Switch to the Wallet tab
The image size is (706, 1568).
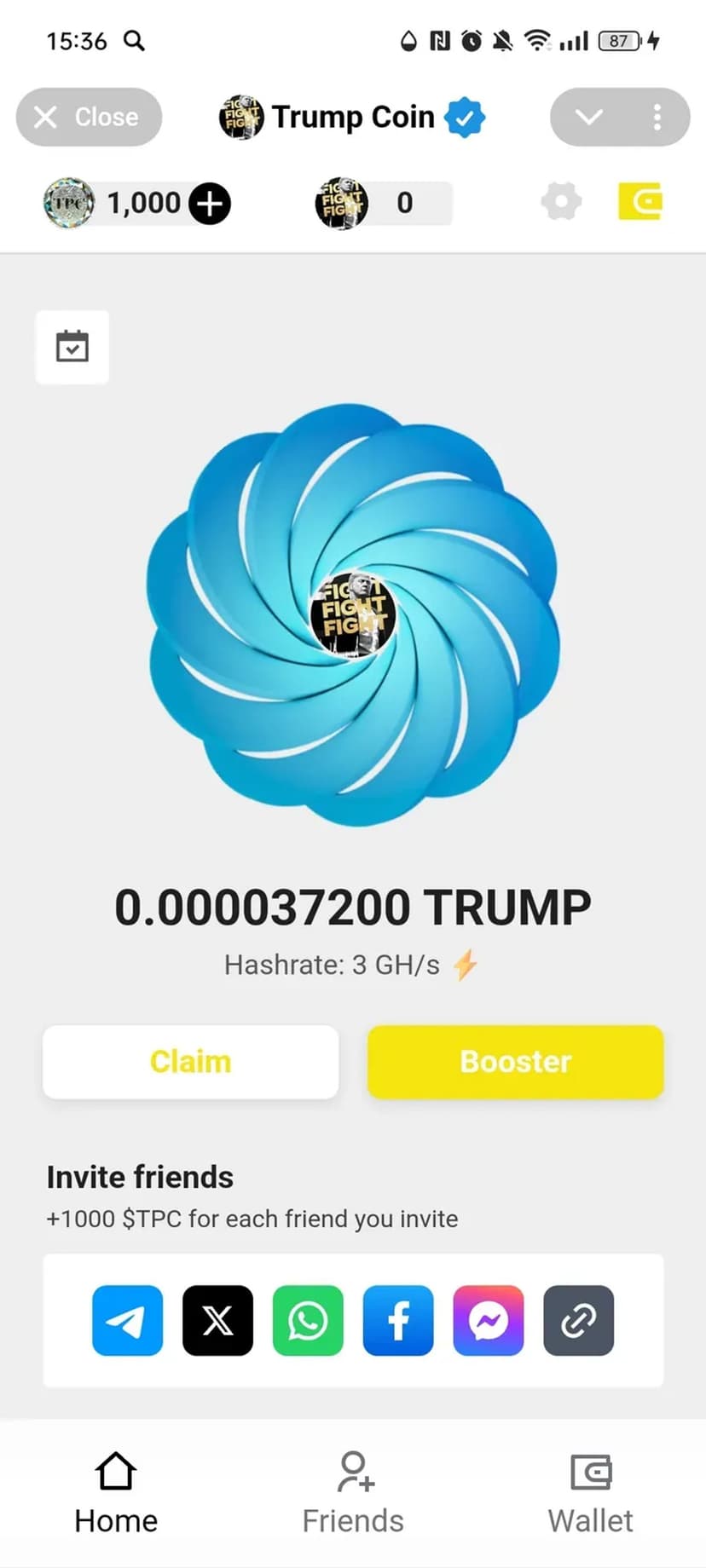click(x=590, y=1493)
